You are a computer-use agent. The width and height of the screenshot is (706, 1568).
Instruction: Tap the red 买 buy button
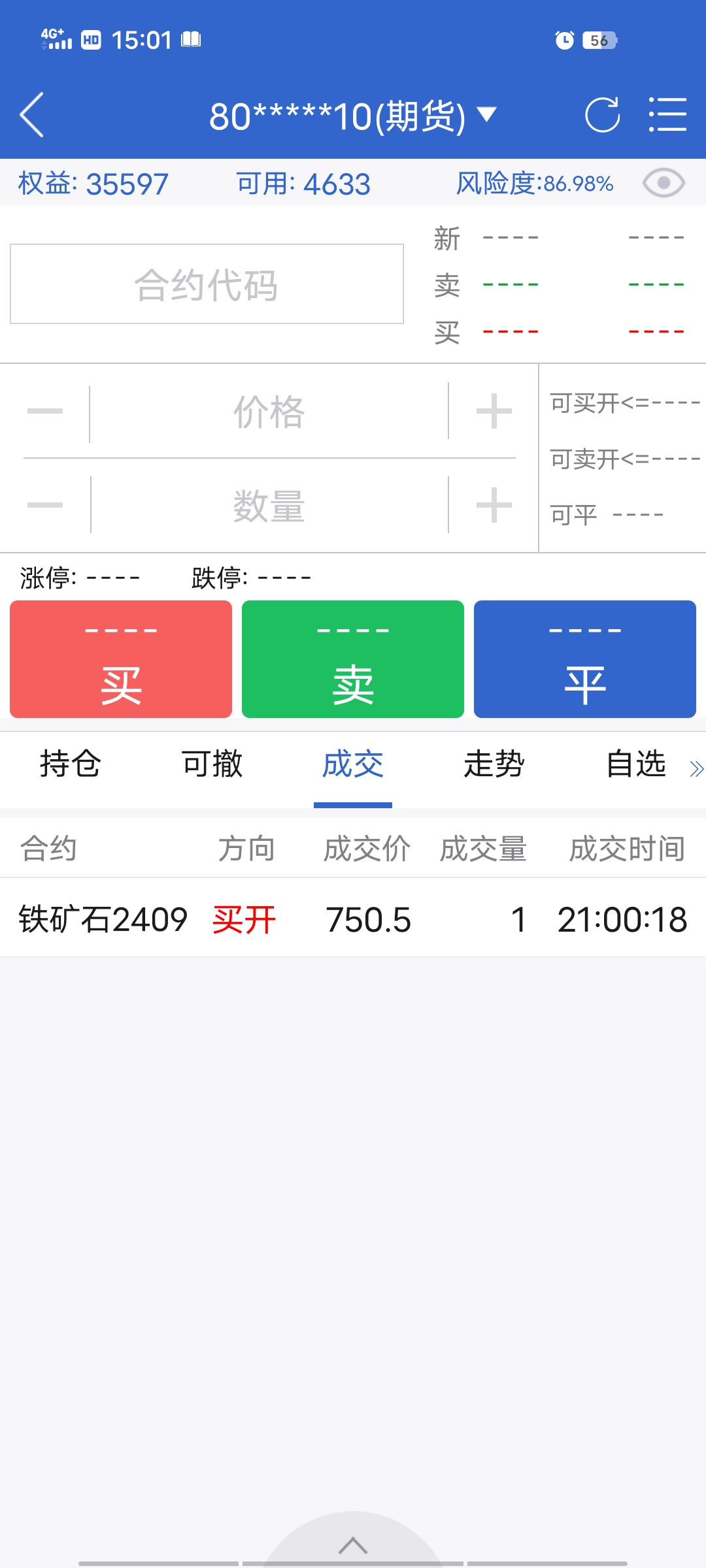coord(121,659)
